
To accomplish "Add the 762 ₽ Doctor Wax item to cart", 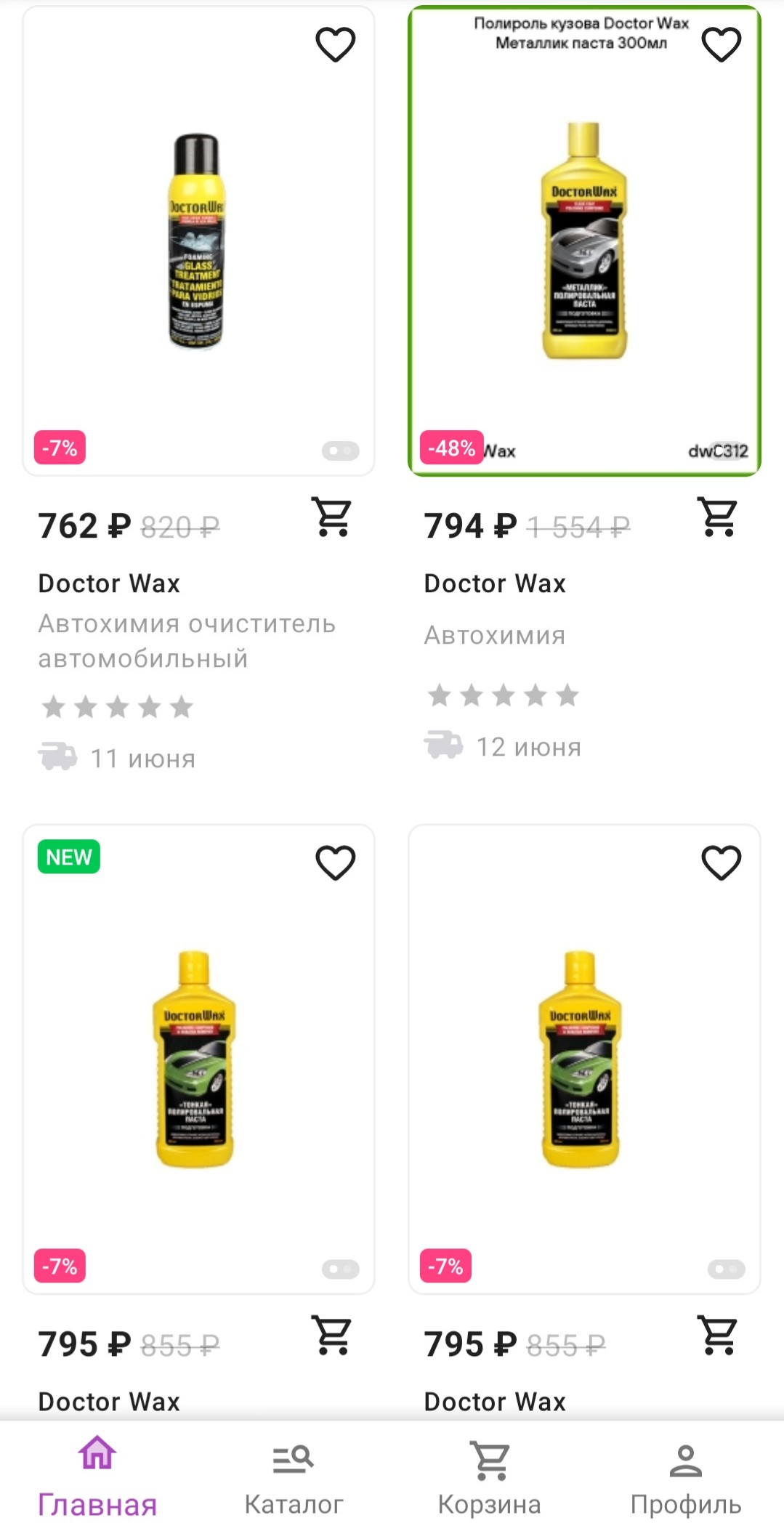I will pyautogui.click(x=332, y=517).
